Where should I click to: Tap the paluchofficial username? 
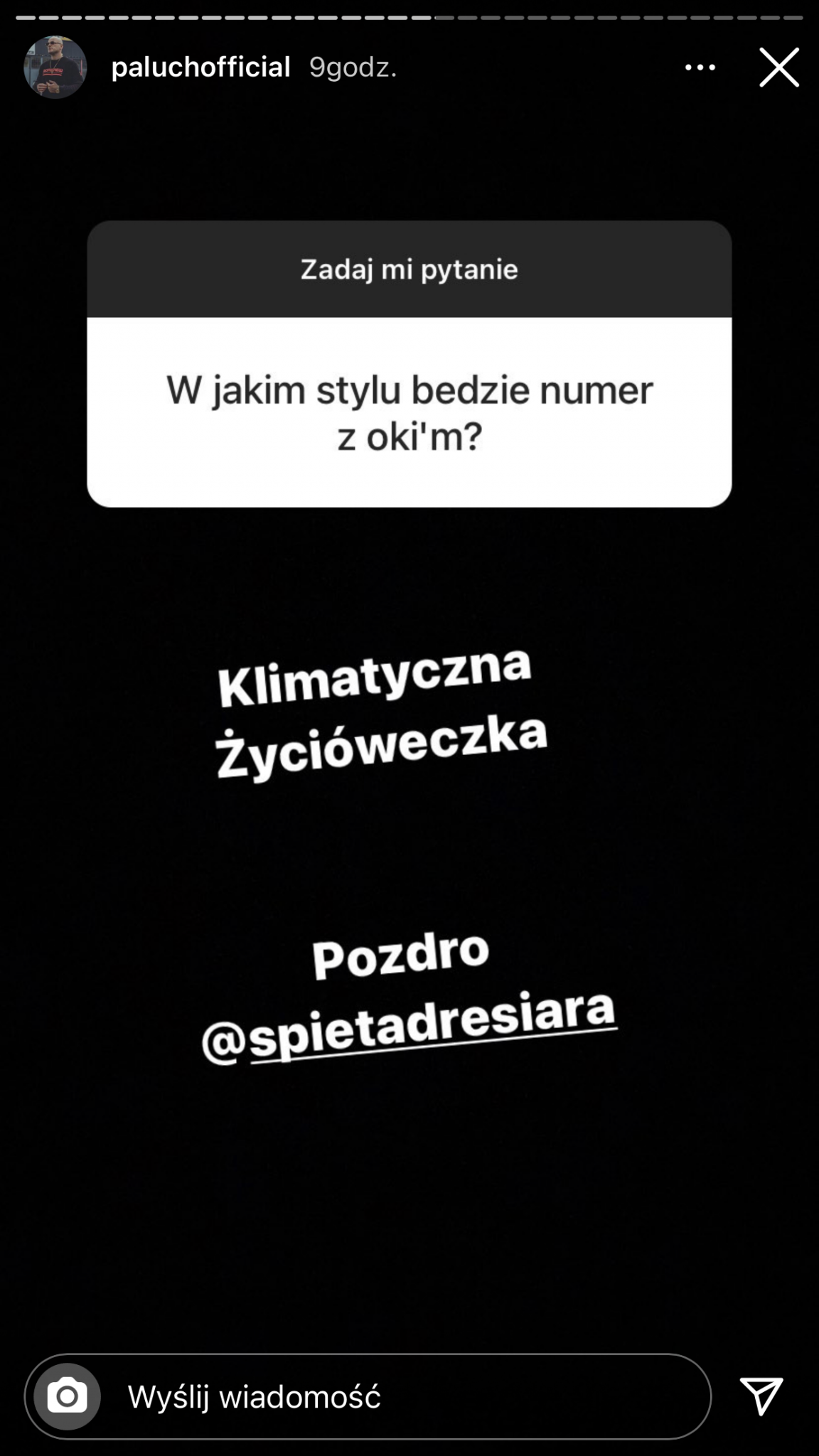click(200, 68)
